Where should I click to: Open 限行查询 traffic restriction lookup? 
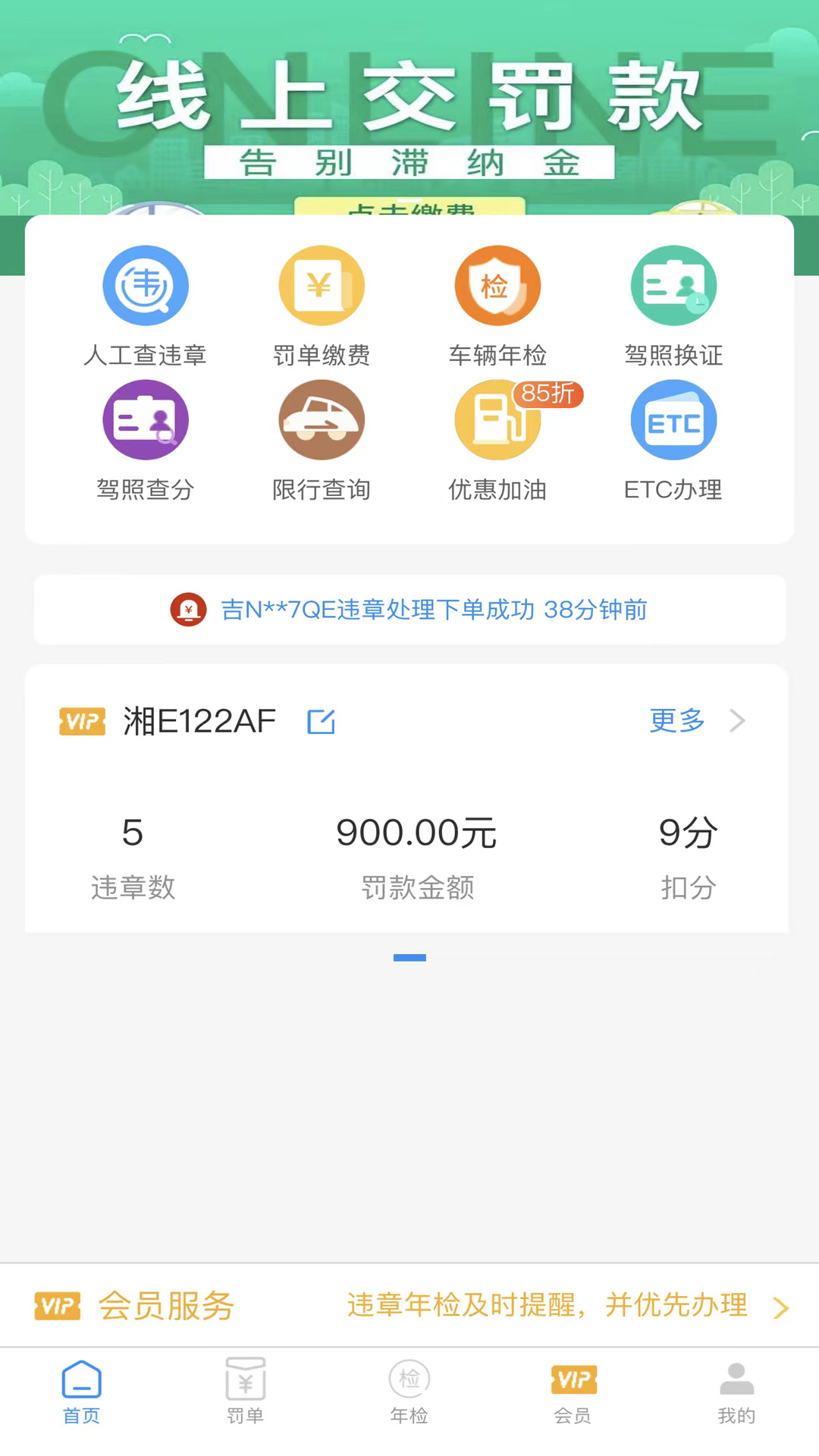tap(322, 440)
